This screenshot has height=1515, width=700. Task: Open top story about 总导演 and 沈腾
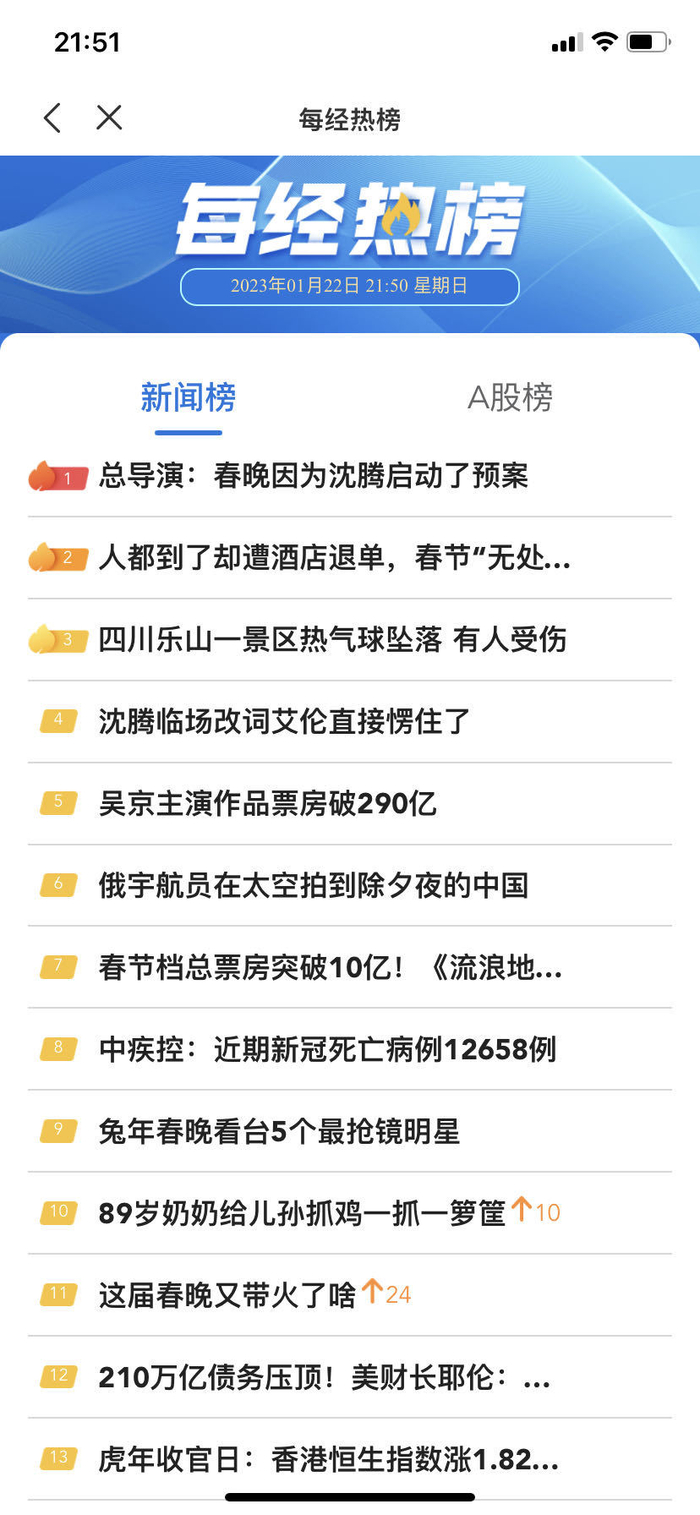pyautogui.click(x=313, y=476)
